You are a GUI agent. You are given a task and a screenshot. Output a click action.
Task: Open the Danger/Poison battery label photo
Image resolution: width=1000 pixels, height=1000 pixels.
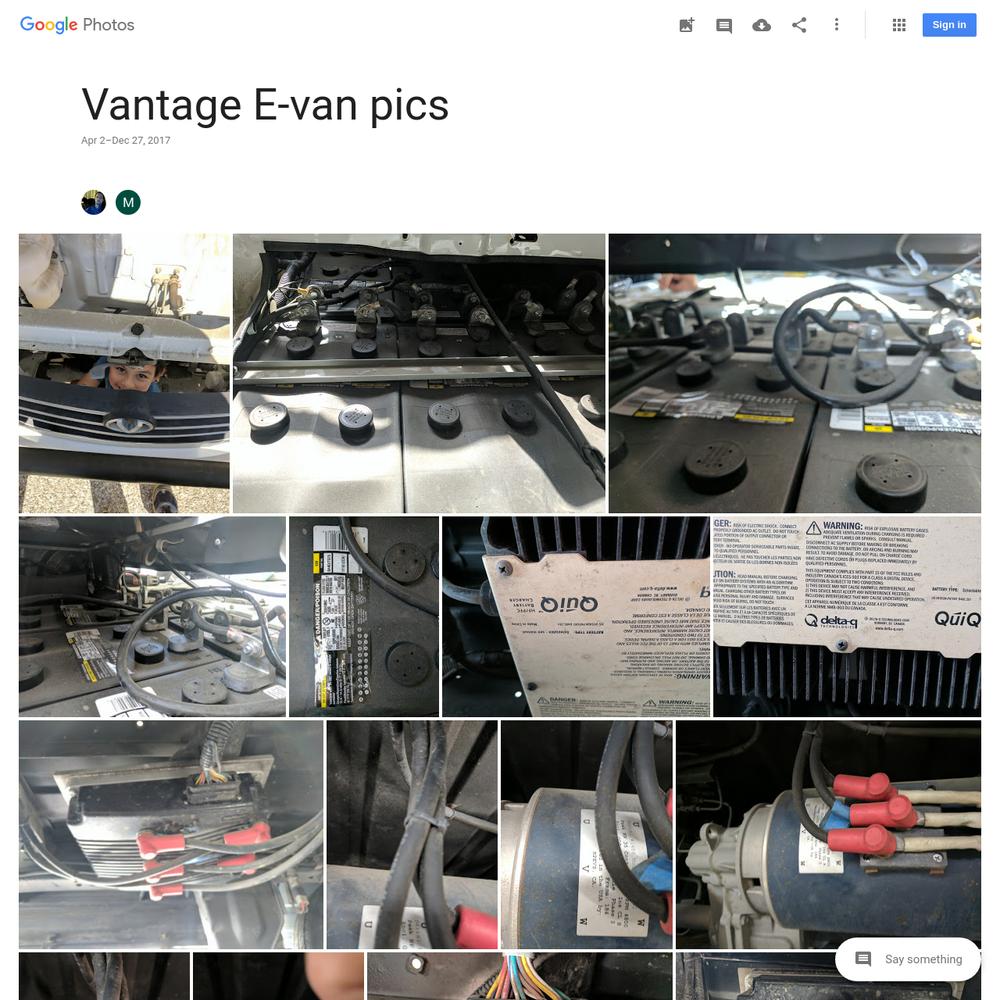363,616
